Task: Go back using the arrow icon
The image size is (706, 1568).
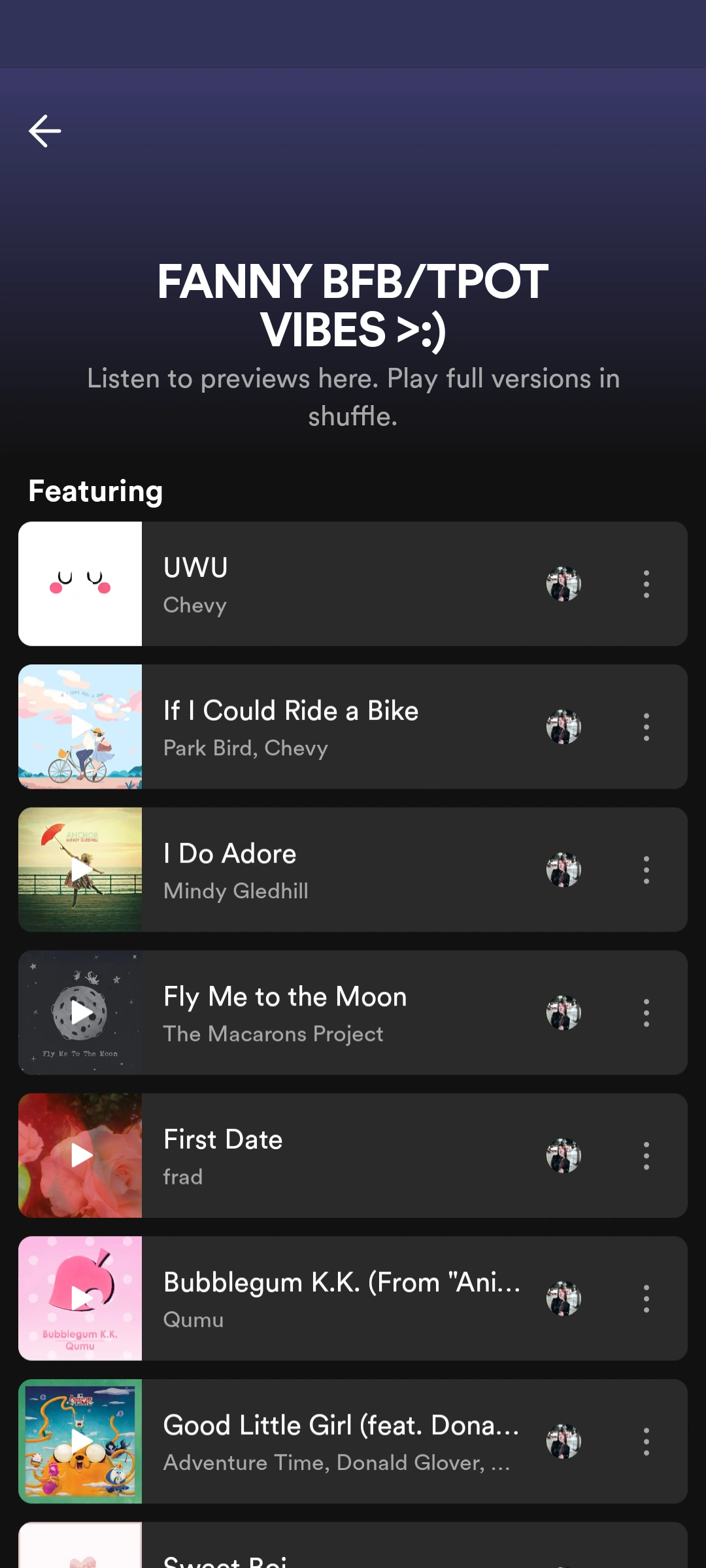Action: click(44, 131)
